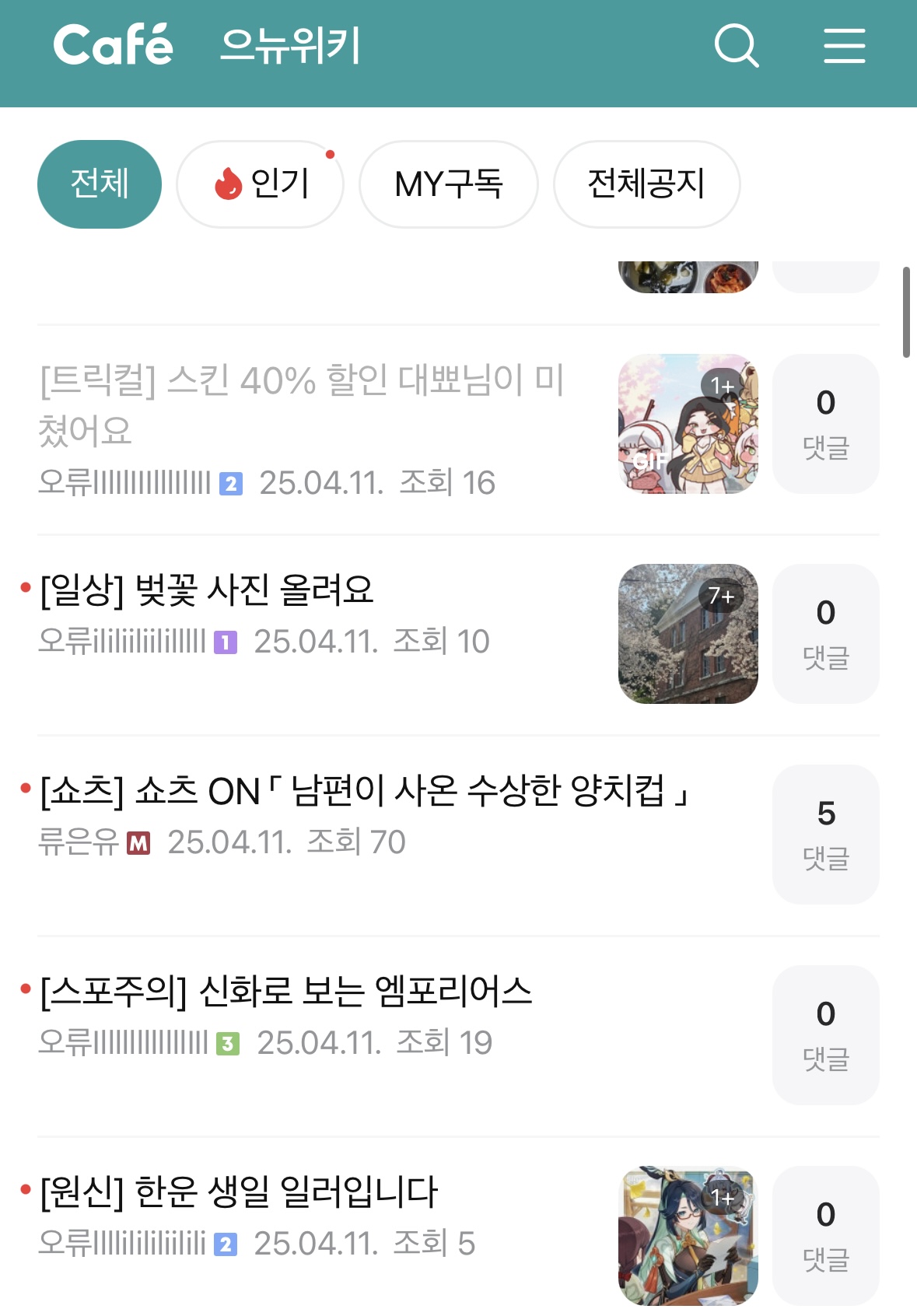
Task: Open comments on the 신화로 보는 엠포리어스 post
Action: click(x=825, y=1035)
